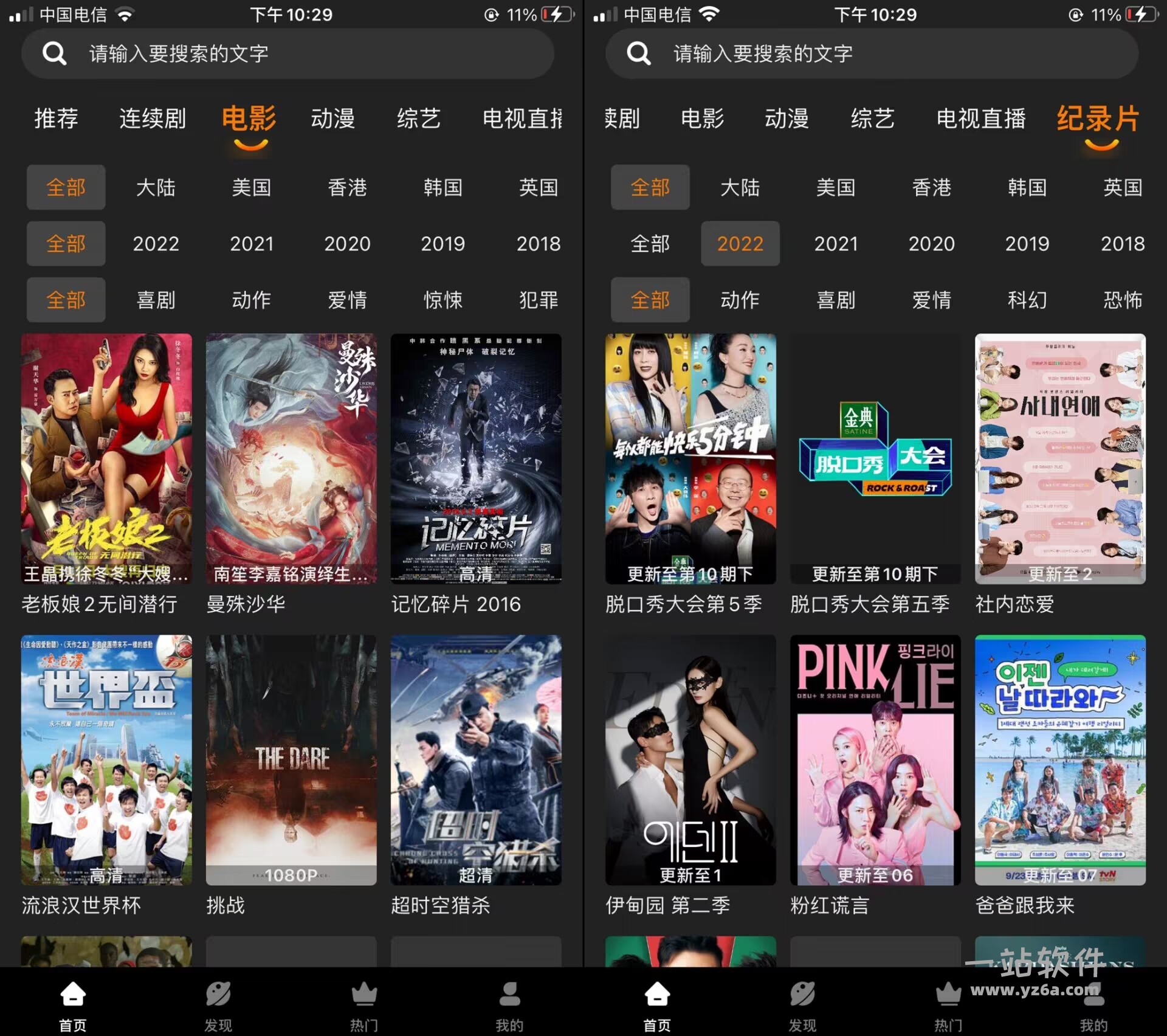The width and height of the screenshot is (1167, 1036).
Task: Filter movies by 惊悚 genre
Action: pyautogui.click(x=442, y=300)
